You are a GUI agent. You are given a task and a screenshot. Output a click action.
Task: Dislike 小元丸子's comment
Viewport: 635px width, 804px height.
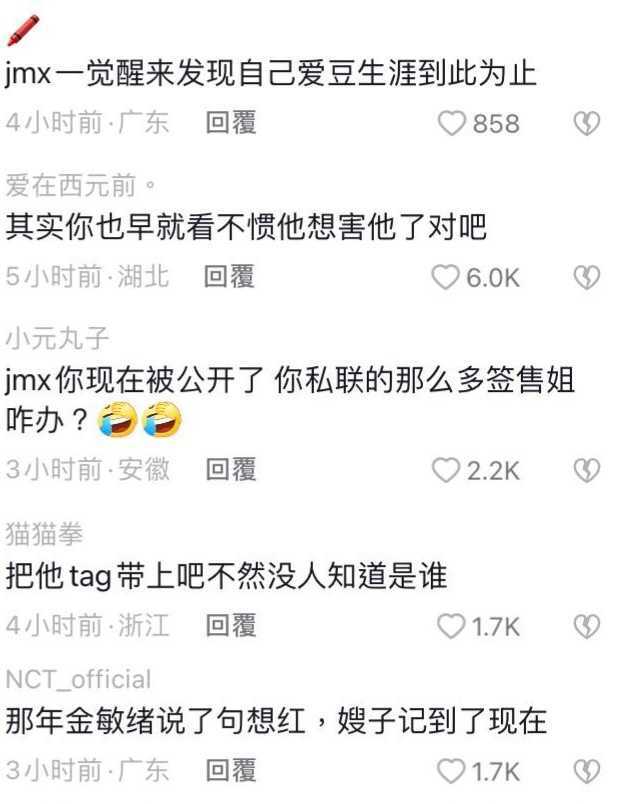pos(586,470)
